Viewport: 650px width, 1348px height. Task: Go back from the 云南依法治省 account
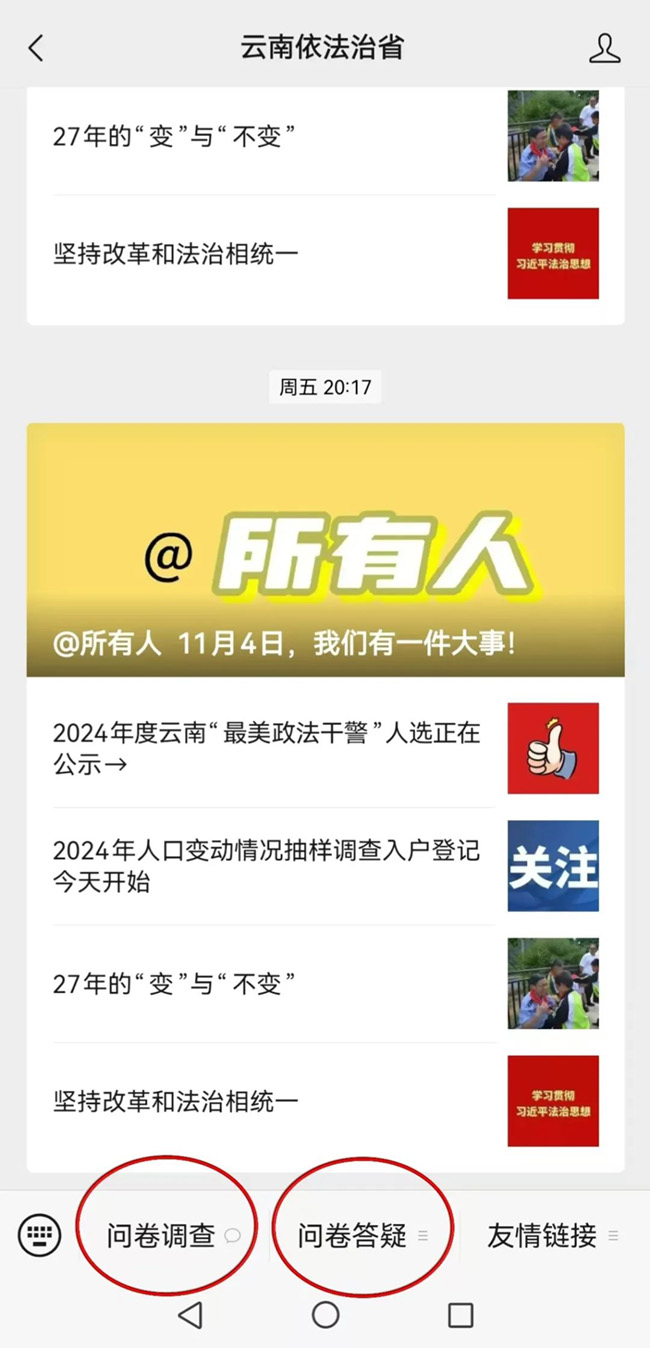coord(36,48)
